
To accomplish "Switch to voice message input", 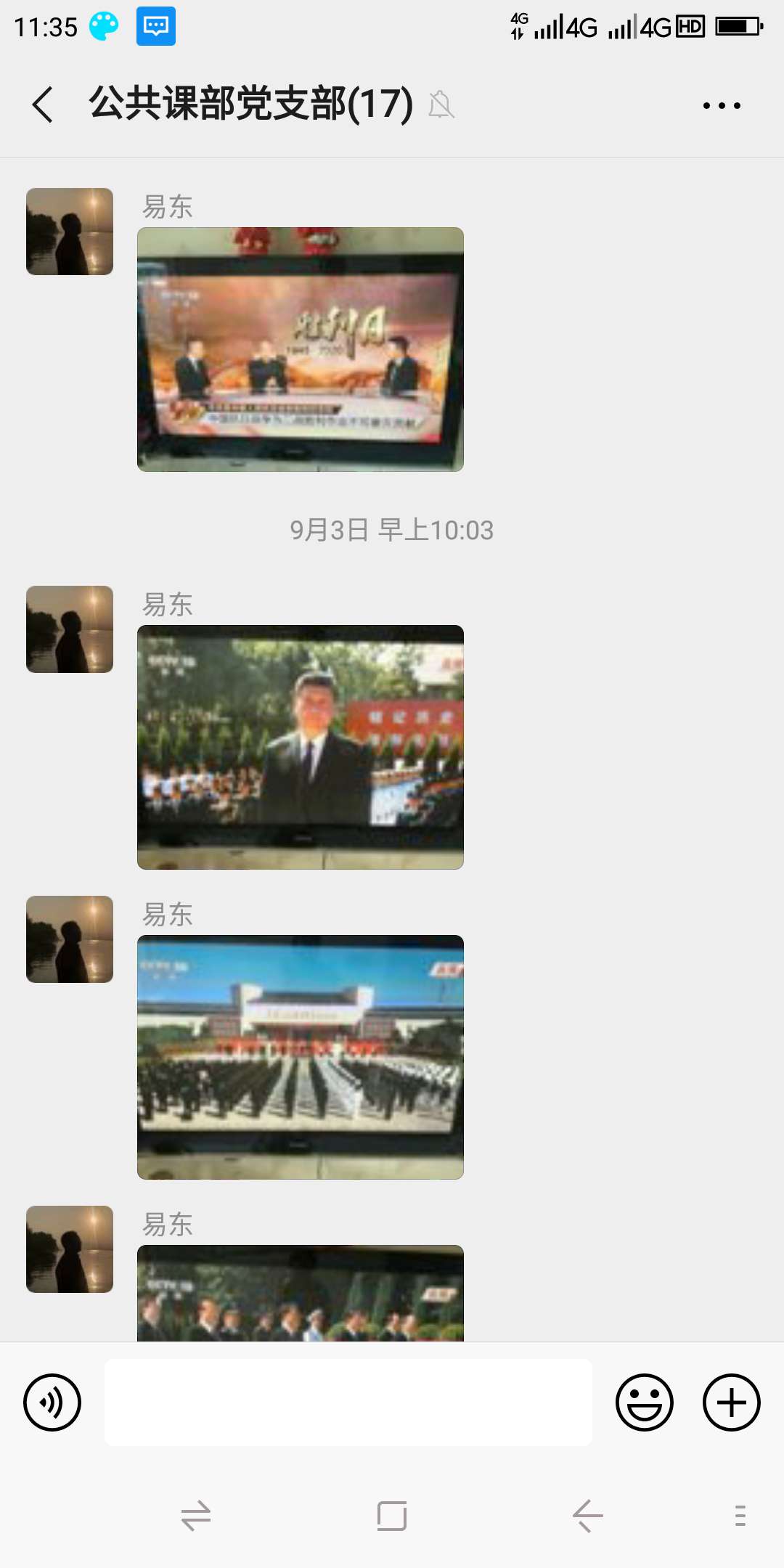I will click(52, 1402).
